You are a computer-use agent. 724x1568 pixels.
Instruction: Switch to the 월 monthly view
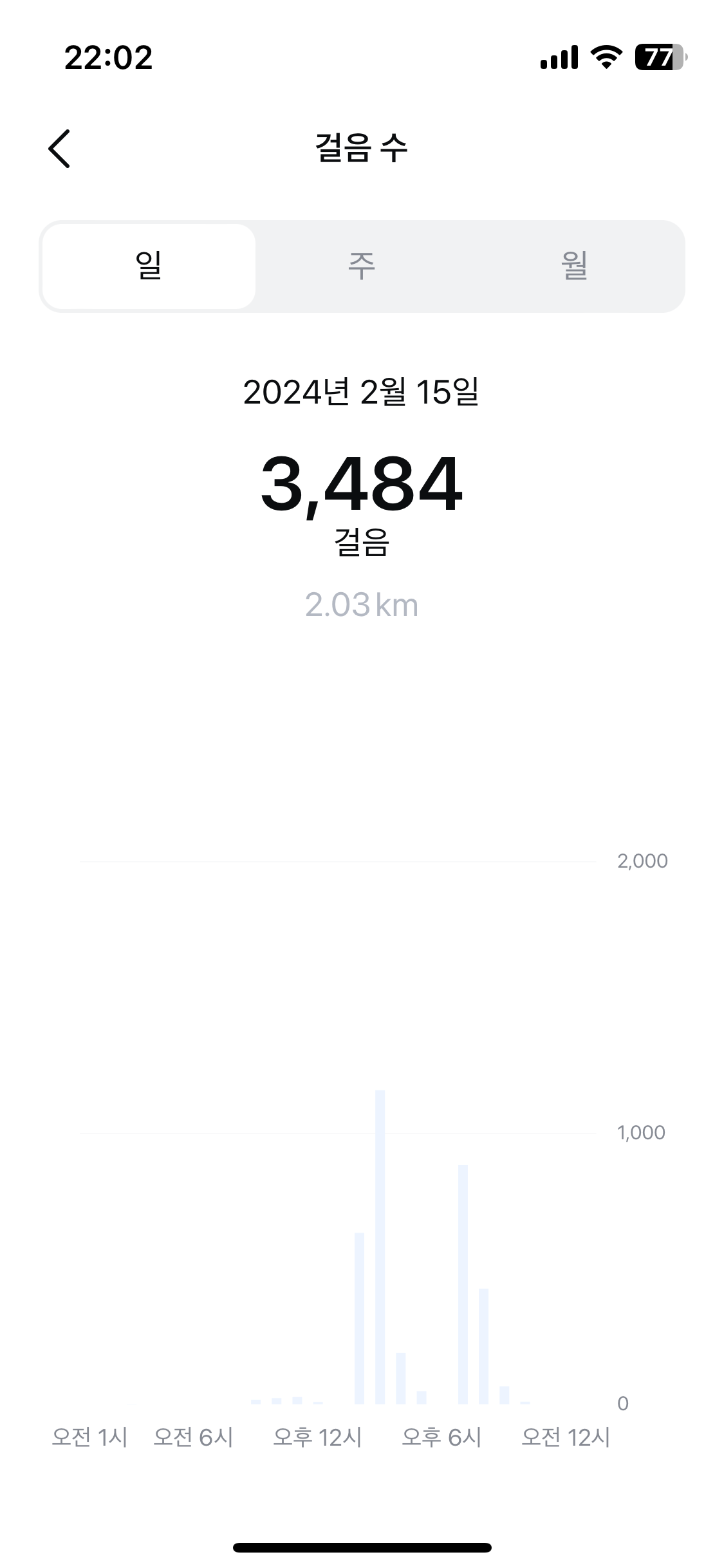(x=574, y=266)
